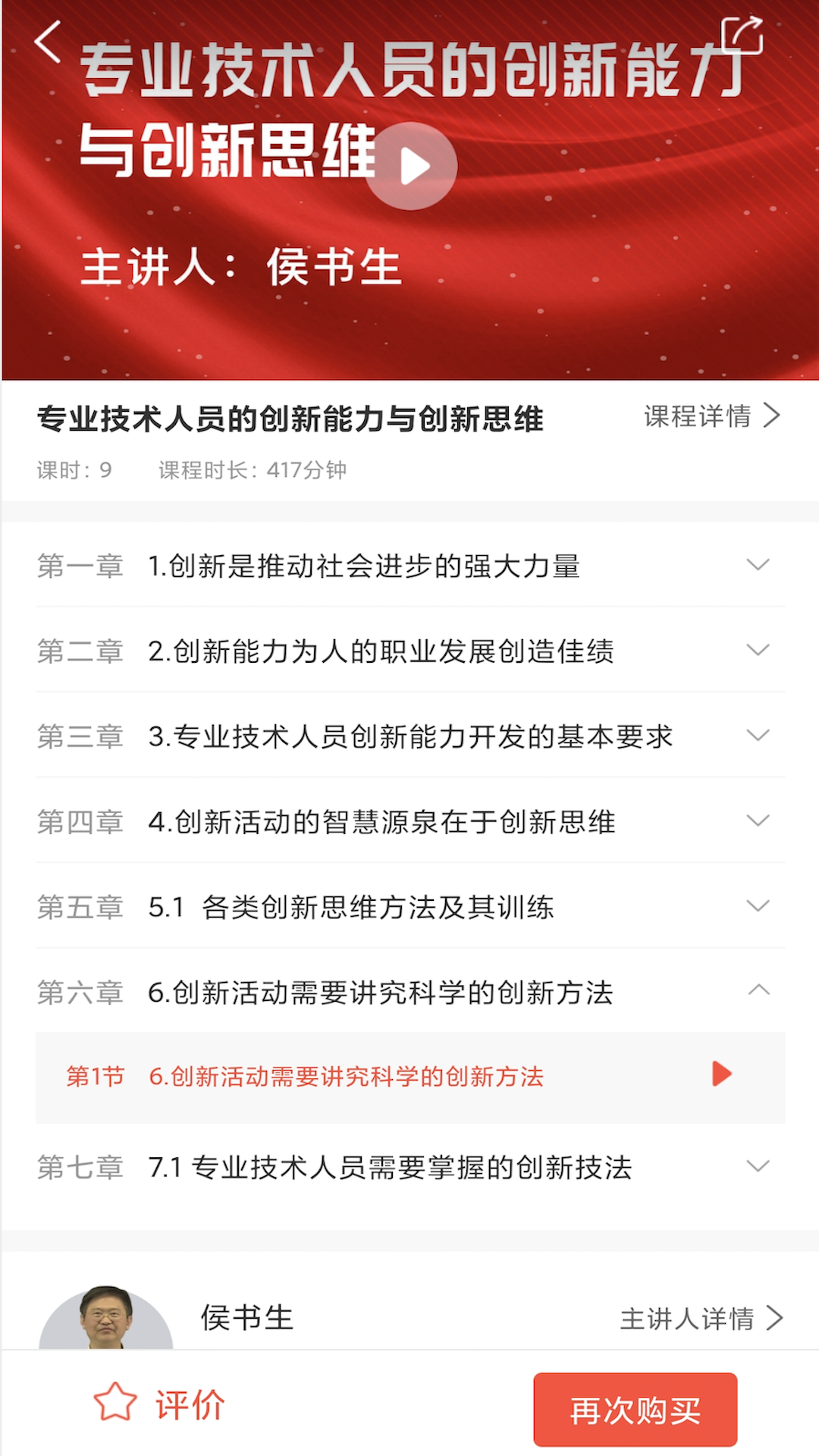Expand 第二章 创新能力为人的职业发展创造佳绩
Image resolution: width=819 pixels, height=1456 pixels.
[410, 651]
